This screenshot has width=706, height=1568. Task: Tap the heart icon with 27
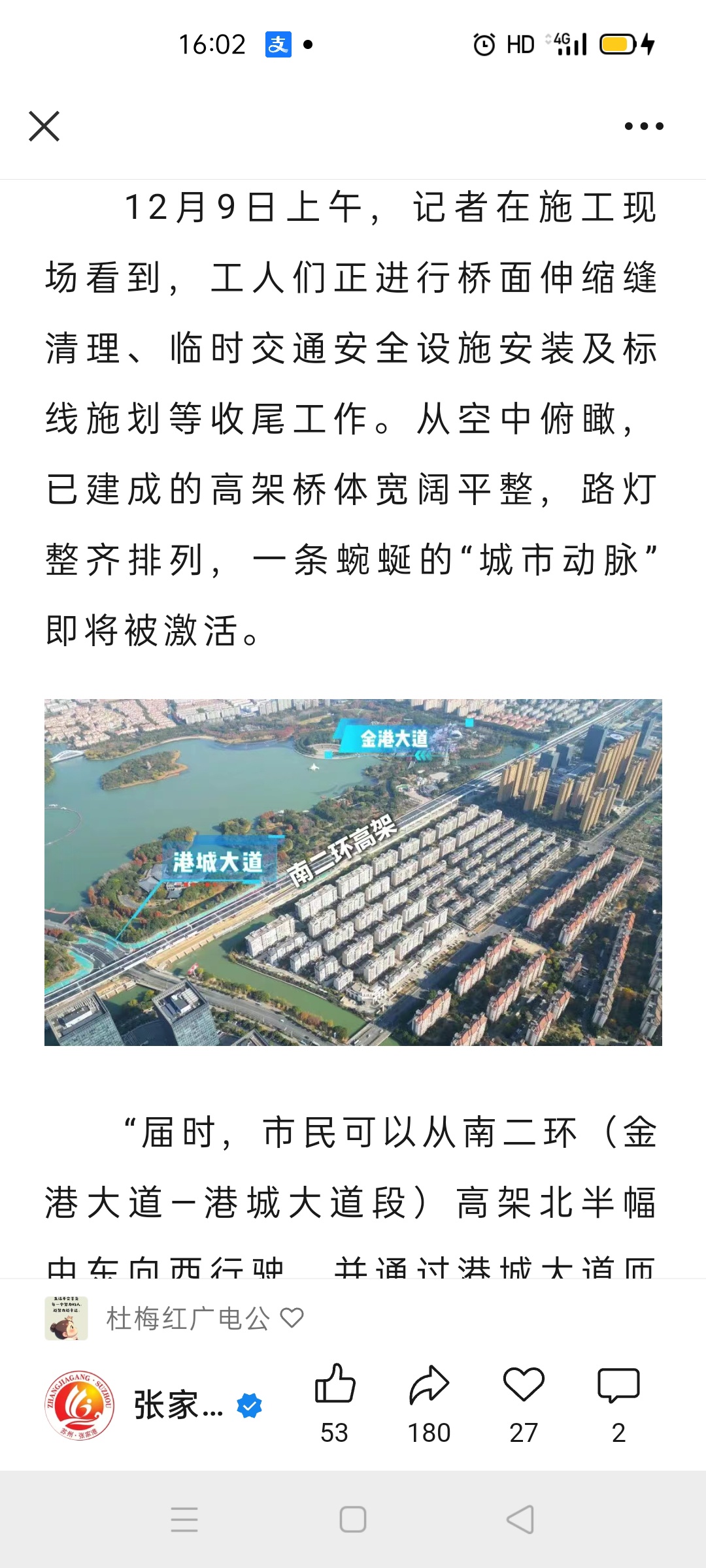(524, 1384)
